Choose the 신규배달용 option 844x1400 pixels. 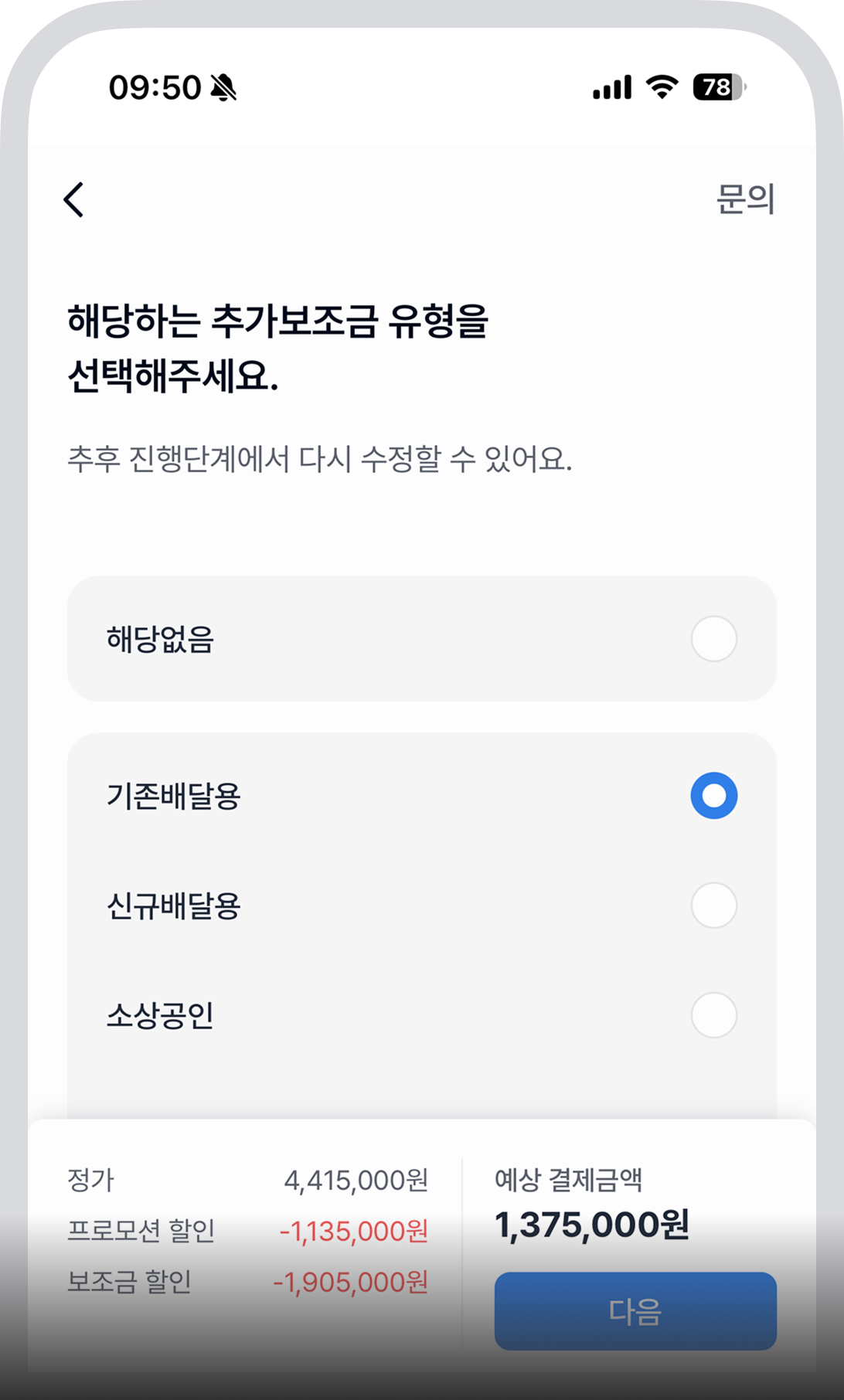point(422,906)
